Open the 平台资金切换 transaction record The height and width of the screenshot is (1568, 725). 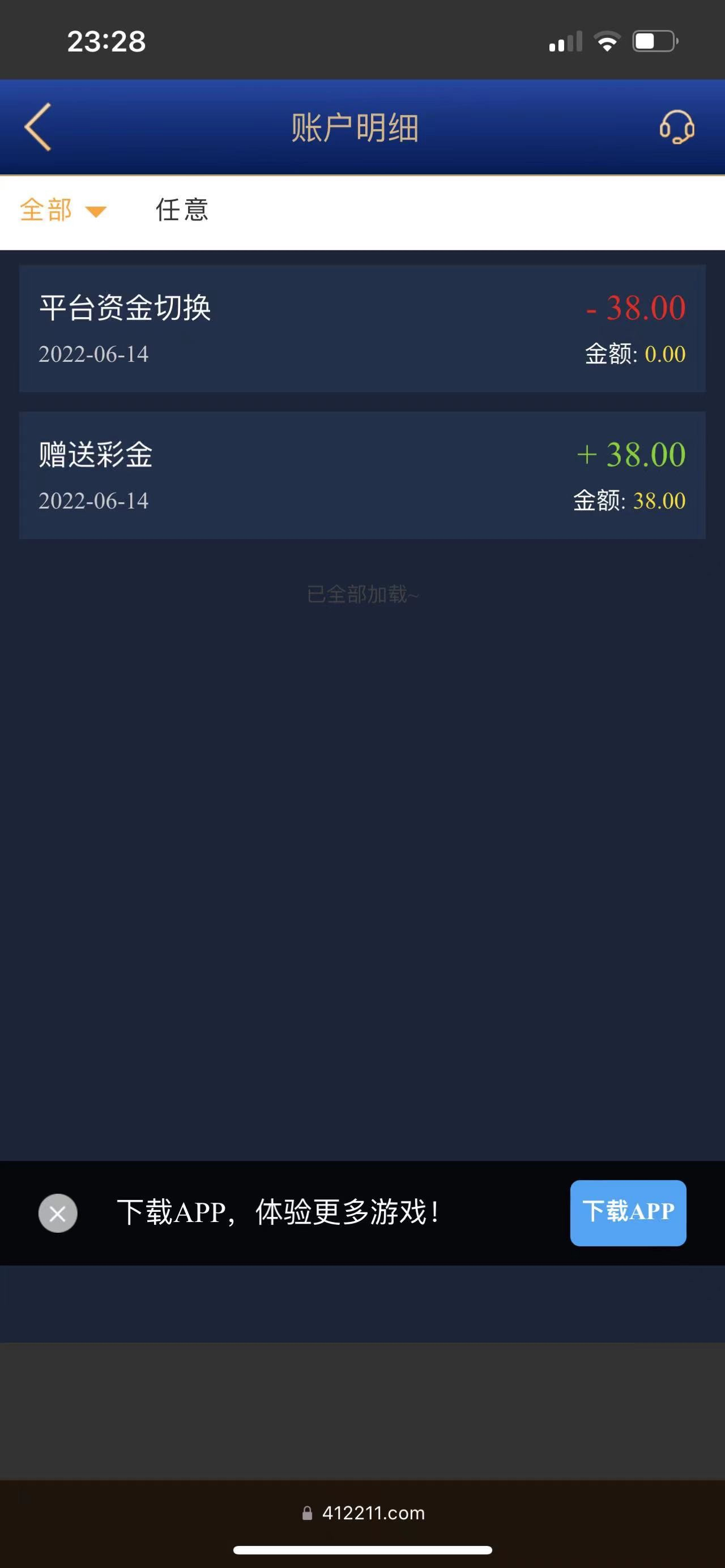coord(362,328)
